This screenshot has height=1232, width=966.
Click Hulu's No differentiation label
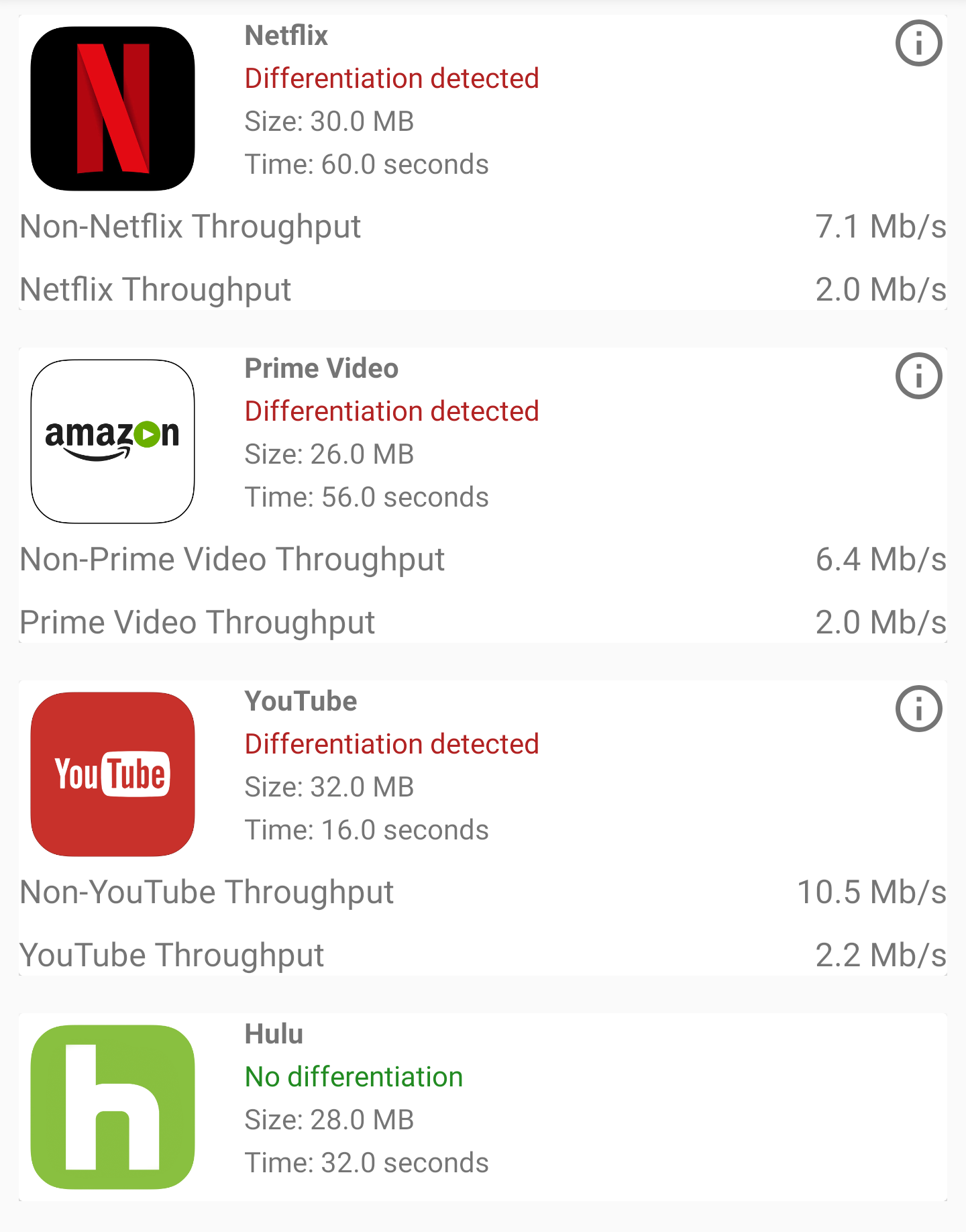click(354, 1077)
